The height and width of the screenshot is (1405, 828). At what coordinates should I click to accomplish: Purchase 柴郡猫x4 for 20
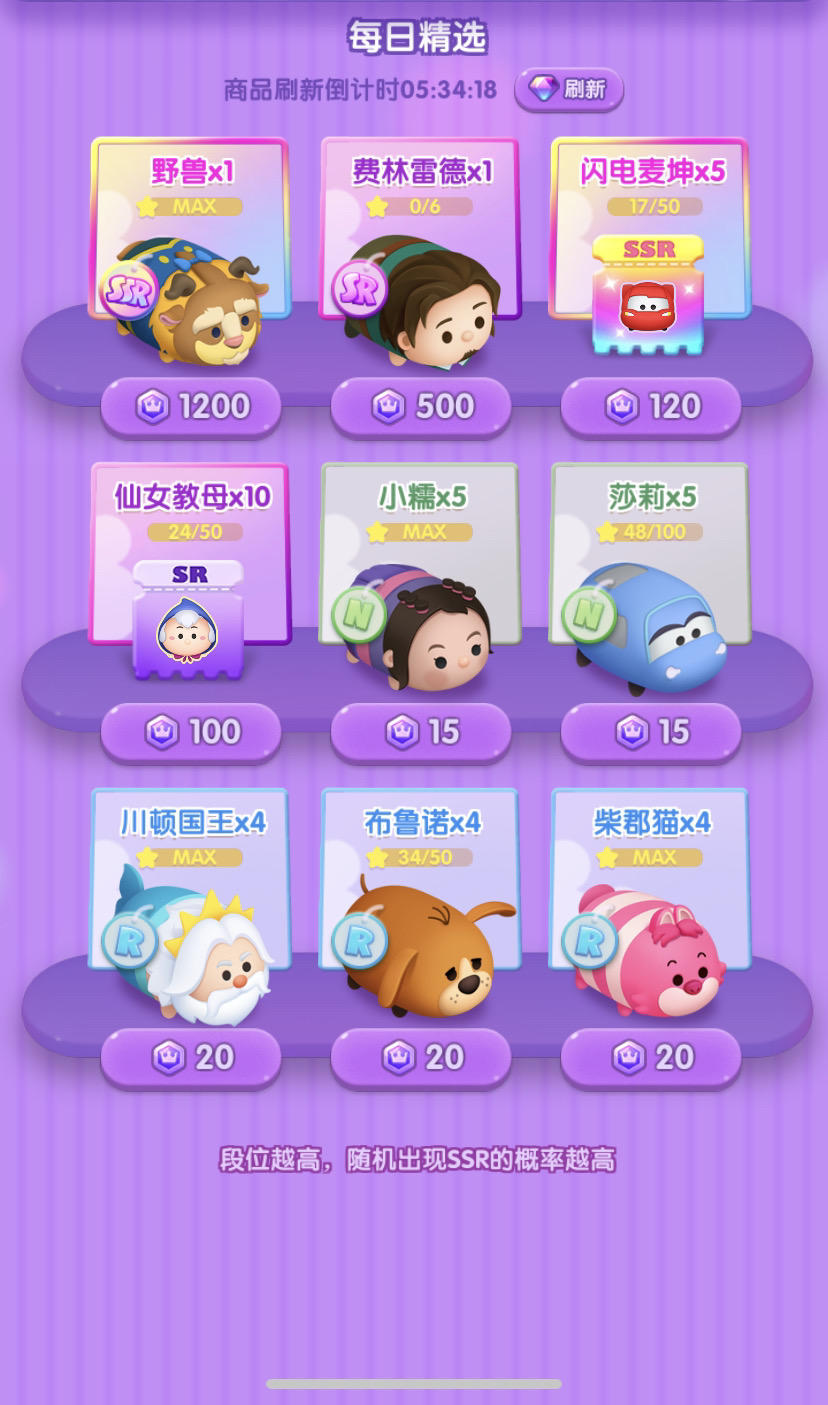coord(651,1057)
